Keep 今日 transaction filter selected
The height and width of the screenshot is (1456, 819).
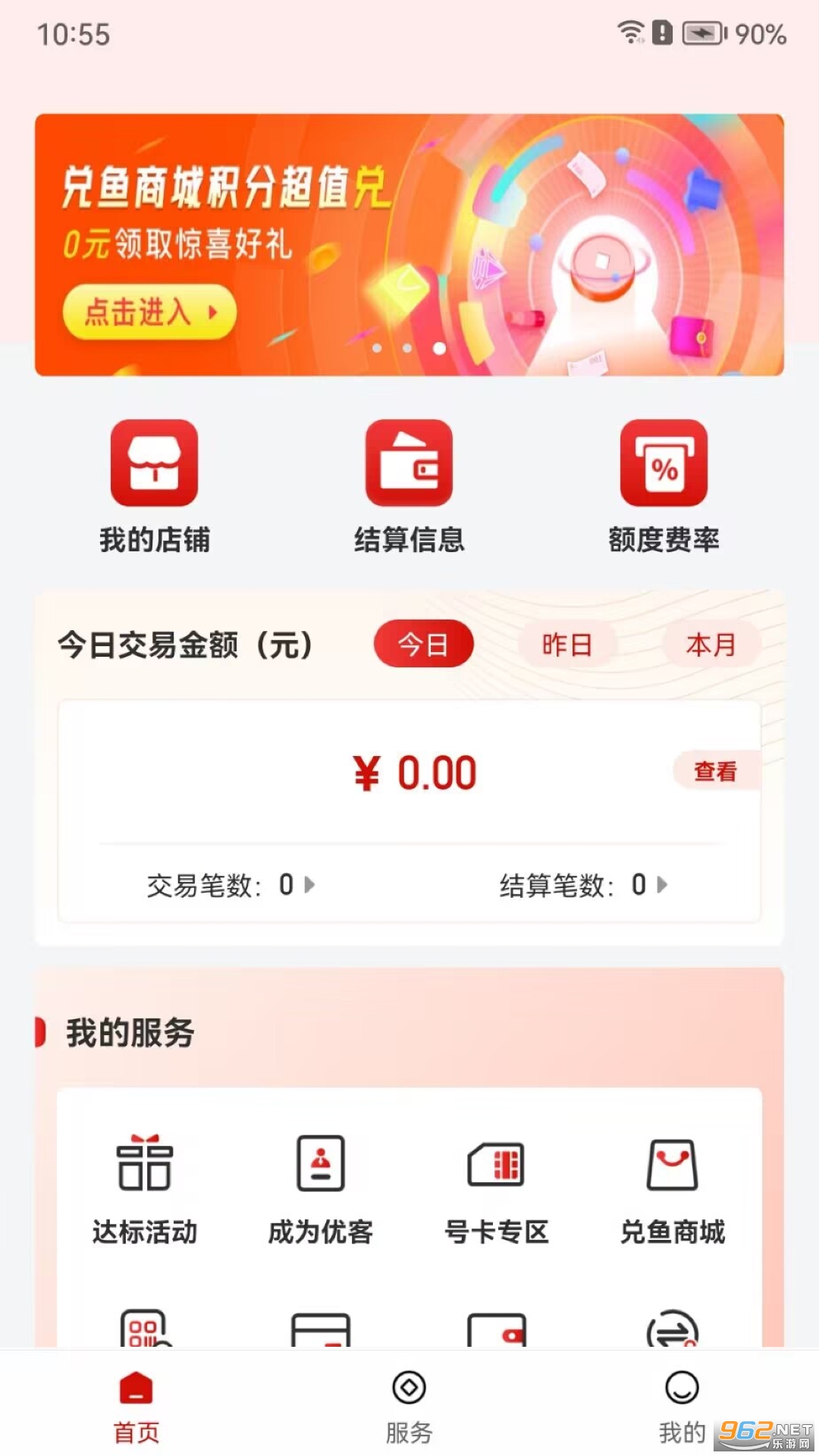point(423,643)
